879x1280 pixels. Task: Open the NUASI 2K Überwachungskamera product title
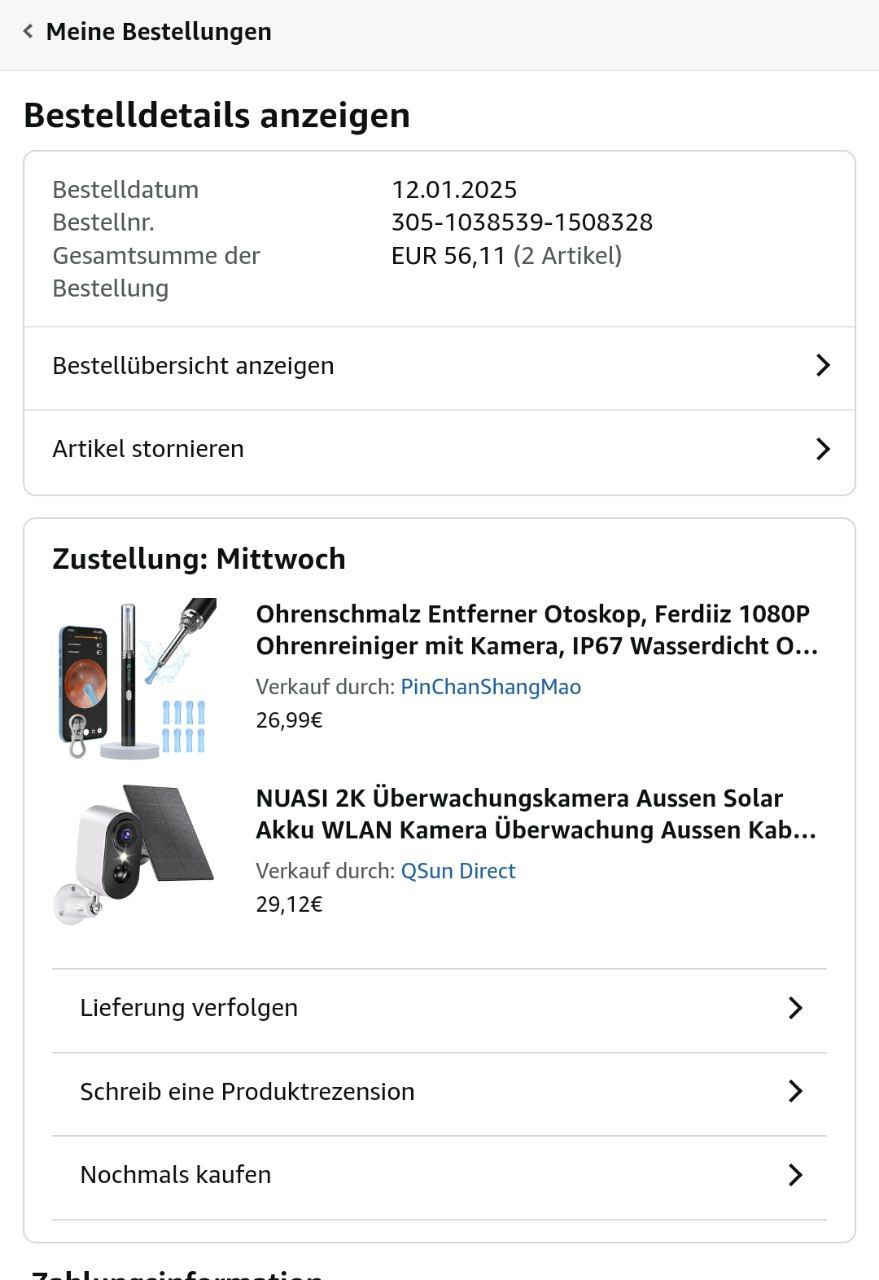coord(537,814)
